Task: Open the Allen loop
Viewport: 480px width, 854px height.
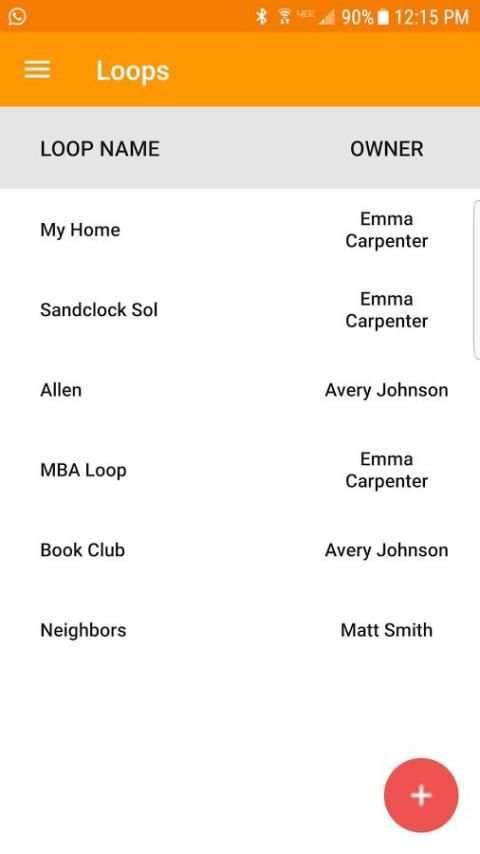Action: click(240, 390)
